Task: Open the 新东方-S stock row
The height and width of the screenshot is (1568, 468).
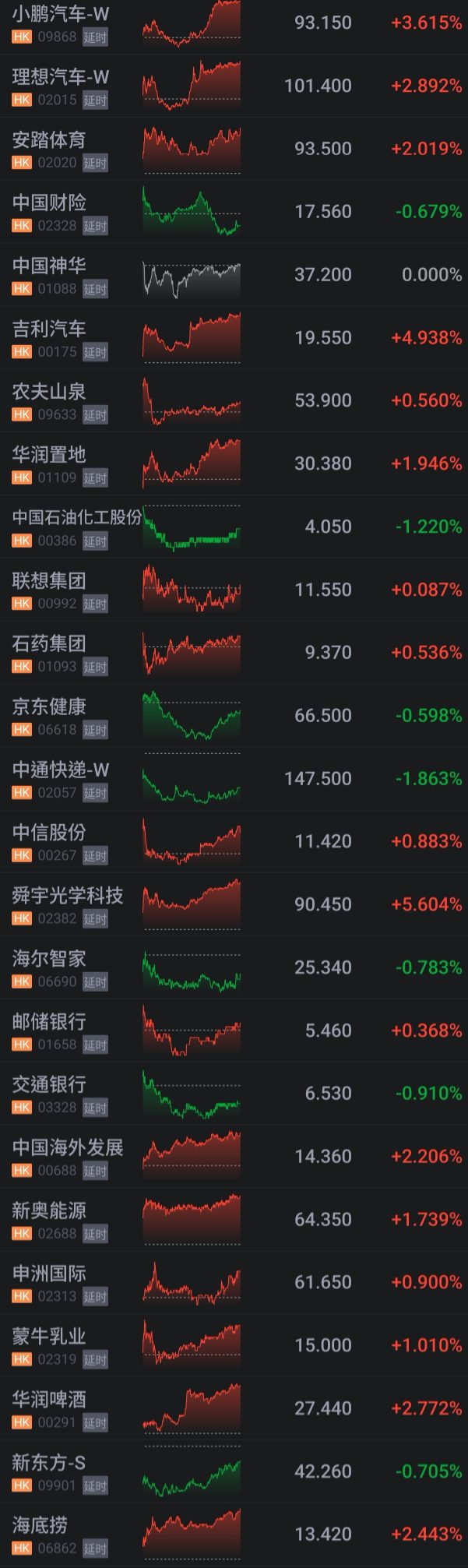Action: (234, 1471)
